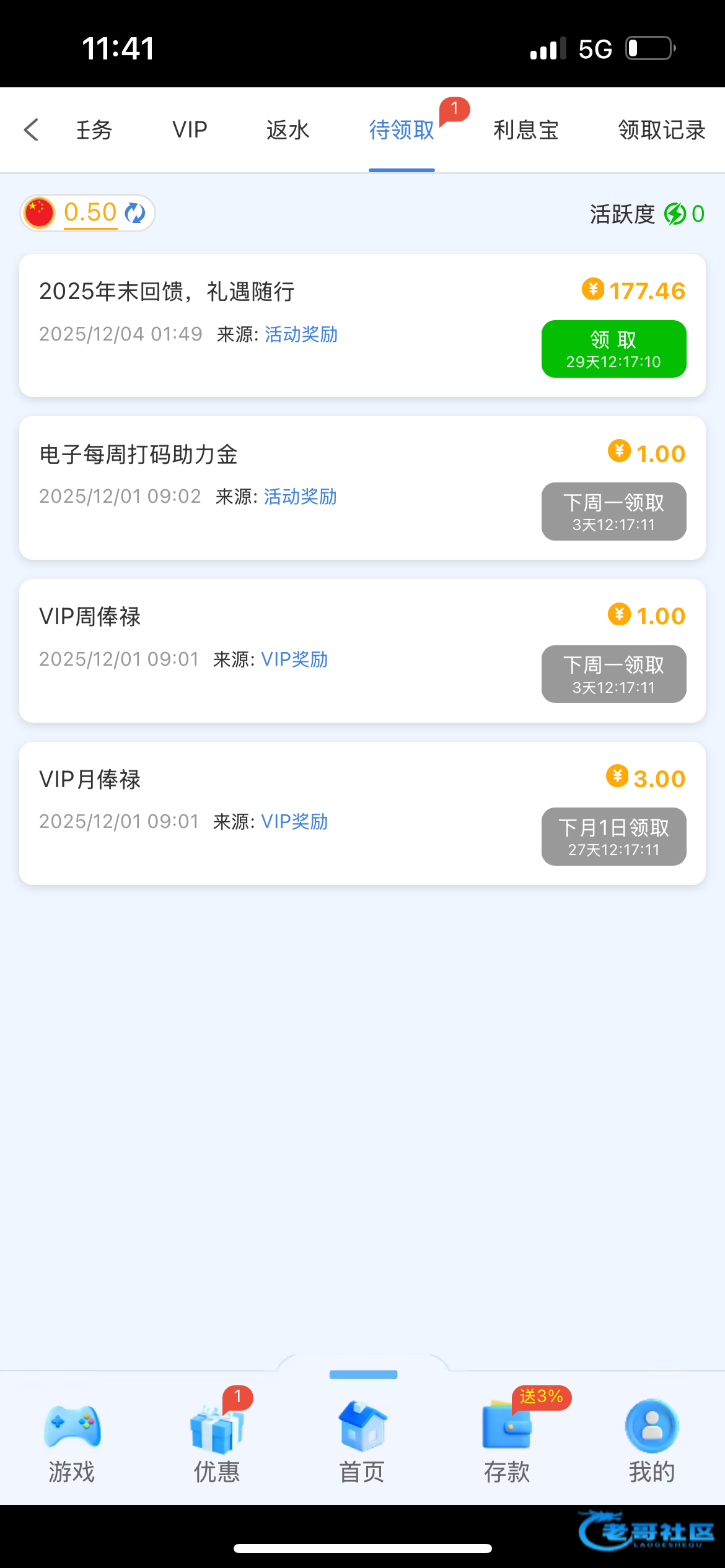This screenshot has height=1568, width=725.
Task: Tap 下周一领取 for VIP周俸禄
Action: click(613, 674)
